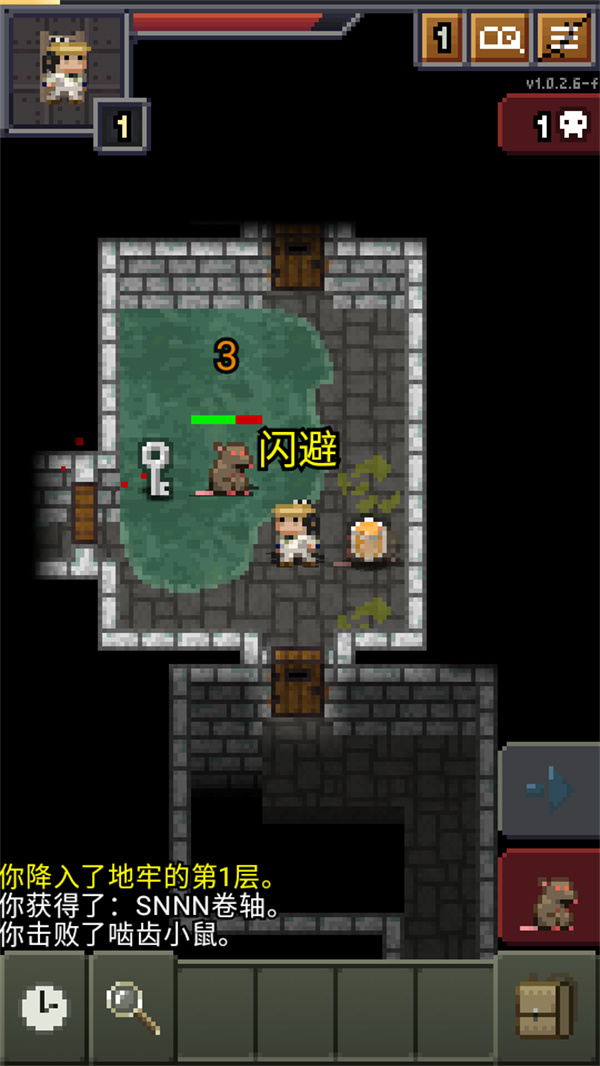The height and width of the screenshot is (1066, 600).
Task: Tap the item beside the hero
Action: click(368, 541)
